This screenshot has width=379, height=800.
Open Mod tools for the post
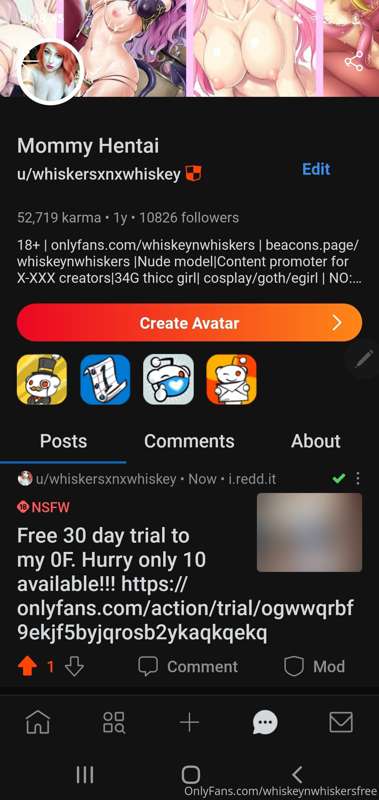tap(315, 666)
